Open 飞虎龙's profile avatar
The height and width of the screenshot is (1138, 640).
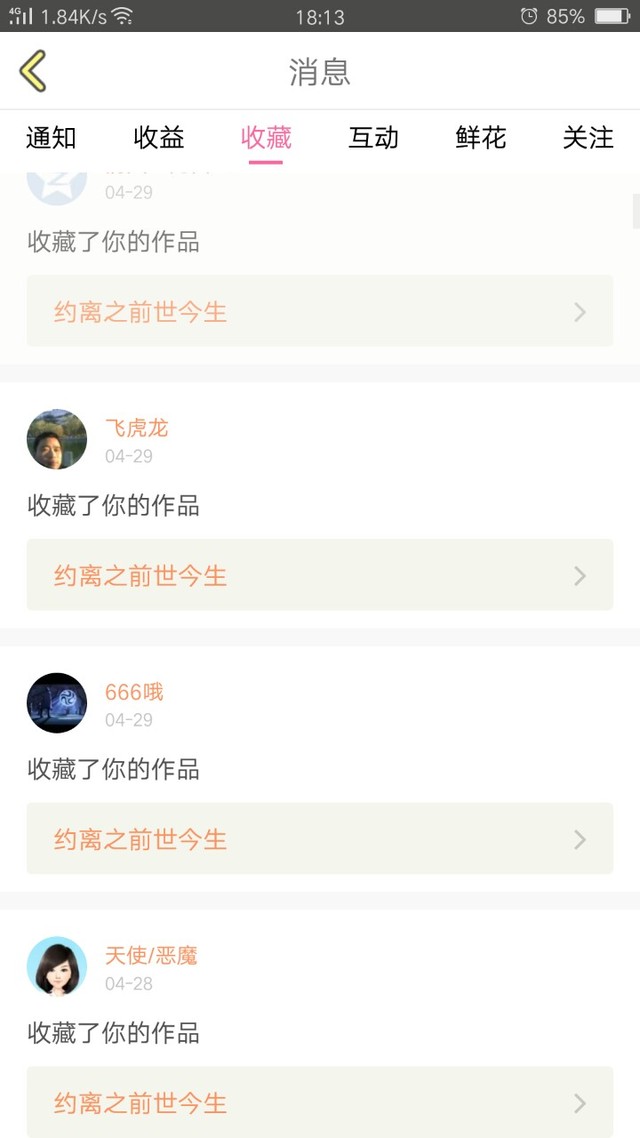pyautogui.click(x=57, y=439)
